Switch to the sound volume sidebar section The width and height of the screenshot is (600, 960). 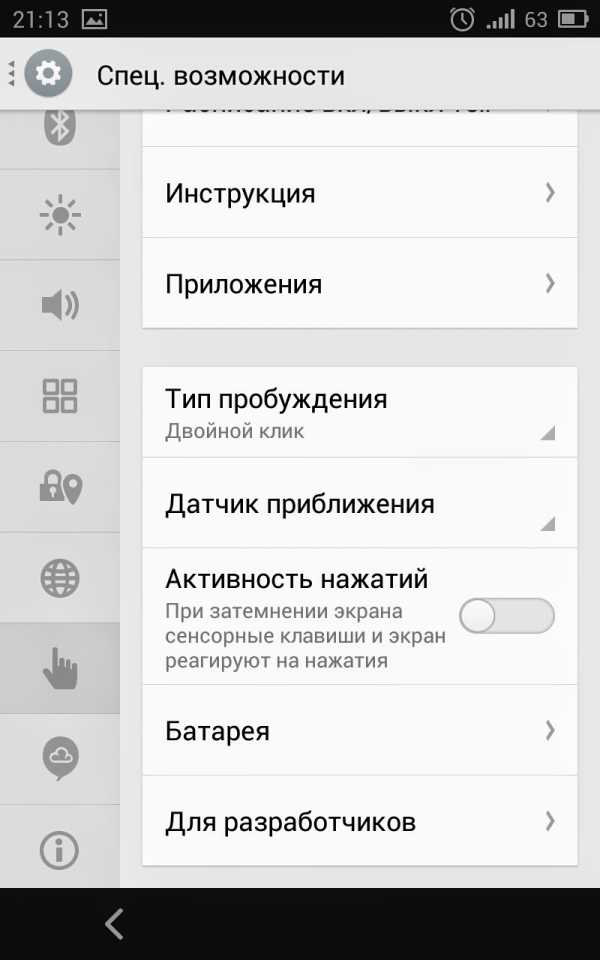click(60, 305)
